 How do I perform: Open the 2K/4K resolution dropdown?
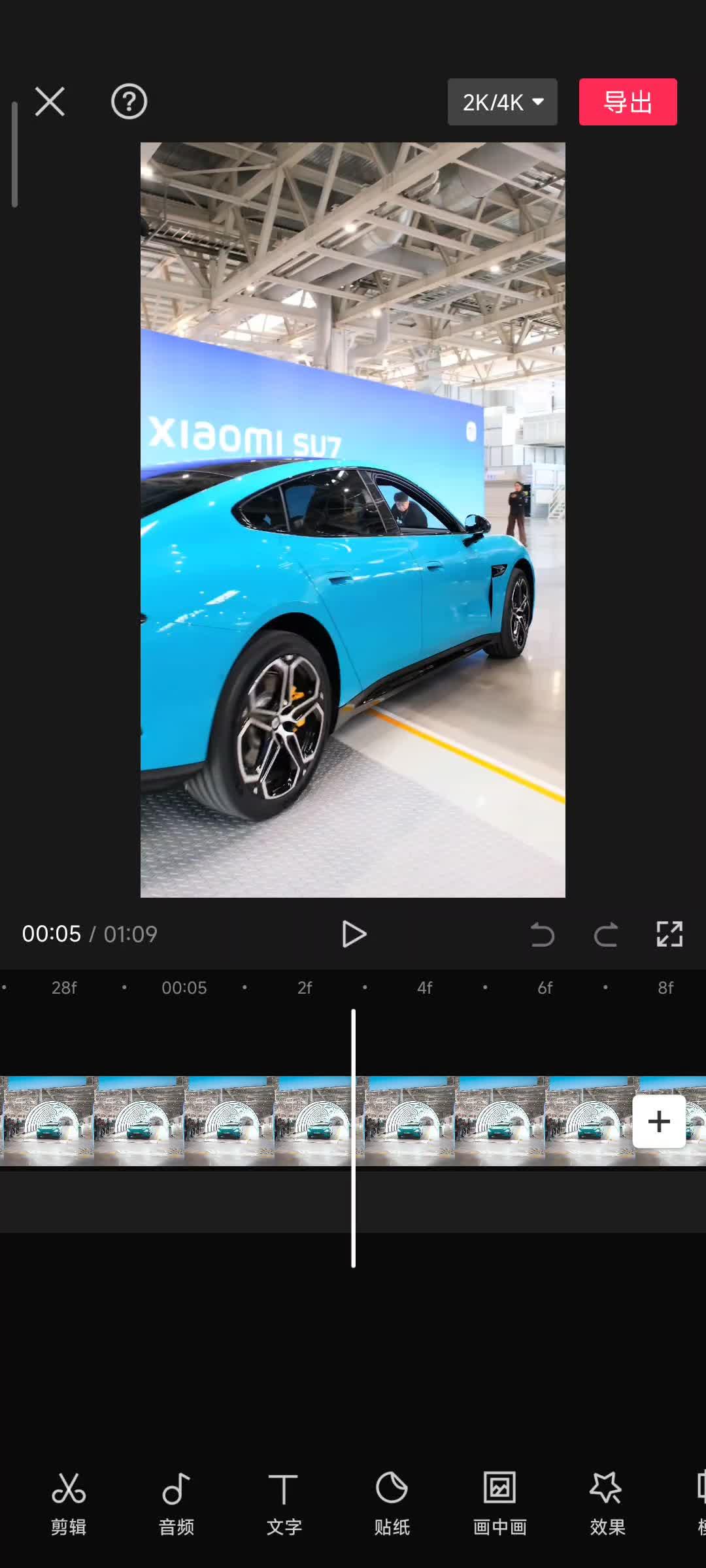(502, 102)
